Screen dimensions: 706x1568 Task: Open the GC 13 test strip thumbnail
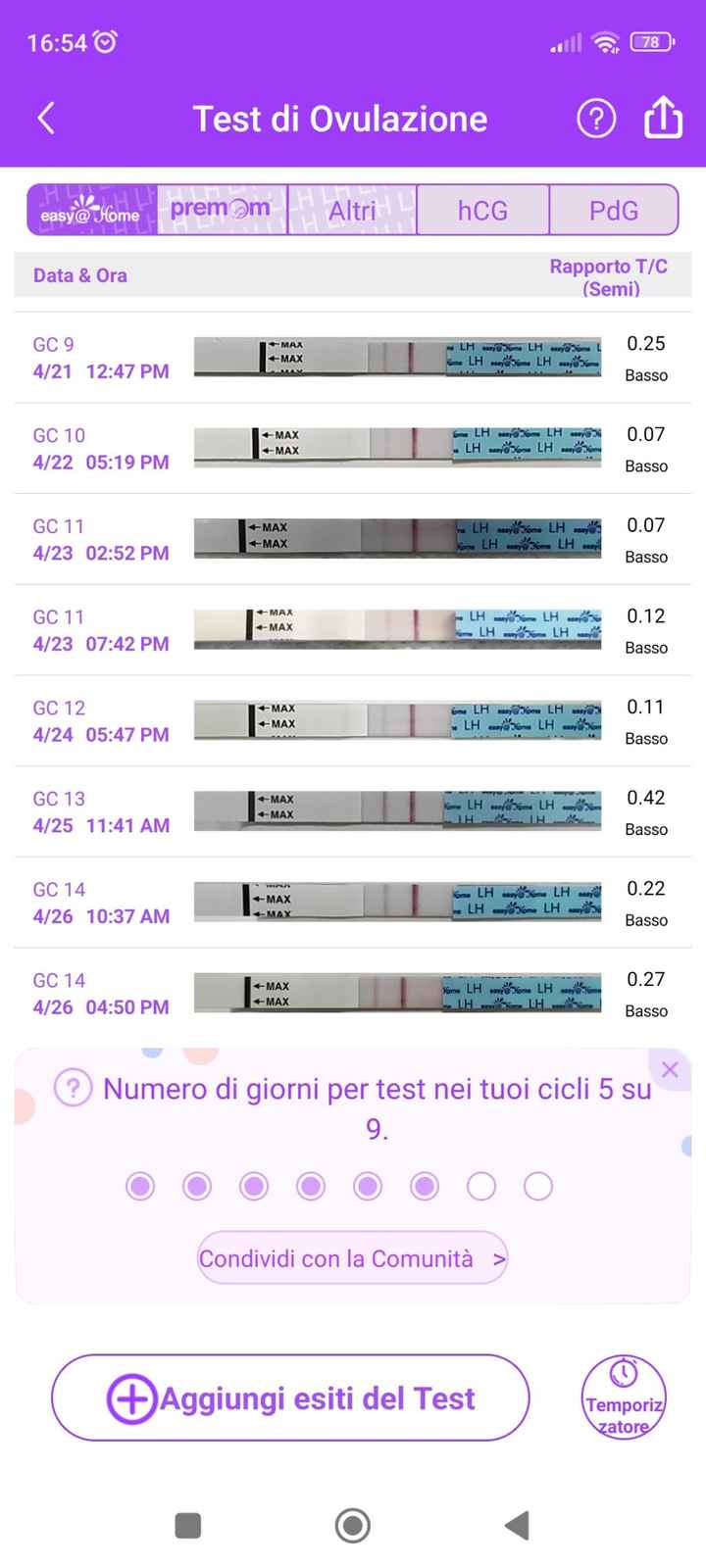click(x=397, y=810)
